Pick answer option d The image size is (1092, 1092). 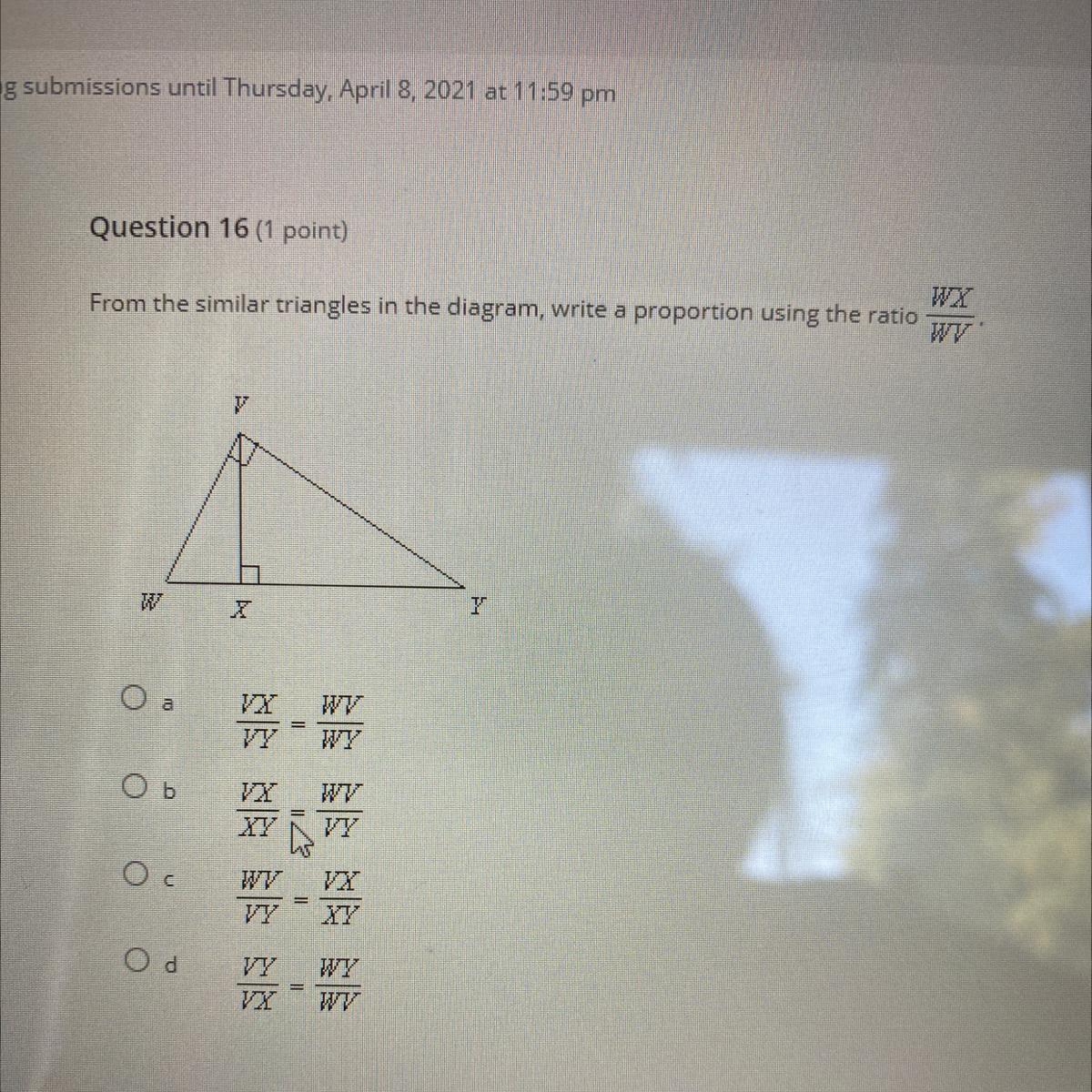point(138,961)
